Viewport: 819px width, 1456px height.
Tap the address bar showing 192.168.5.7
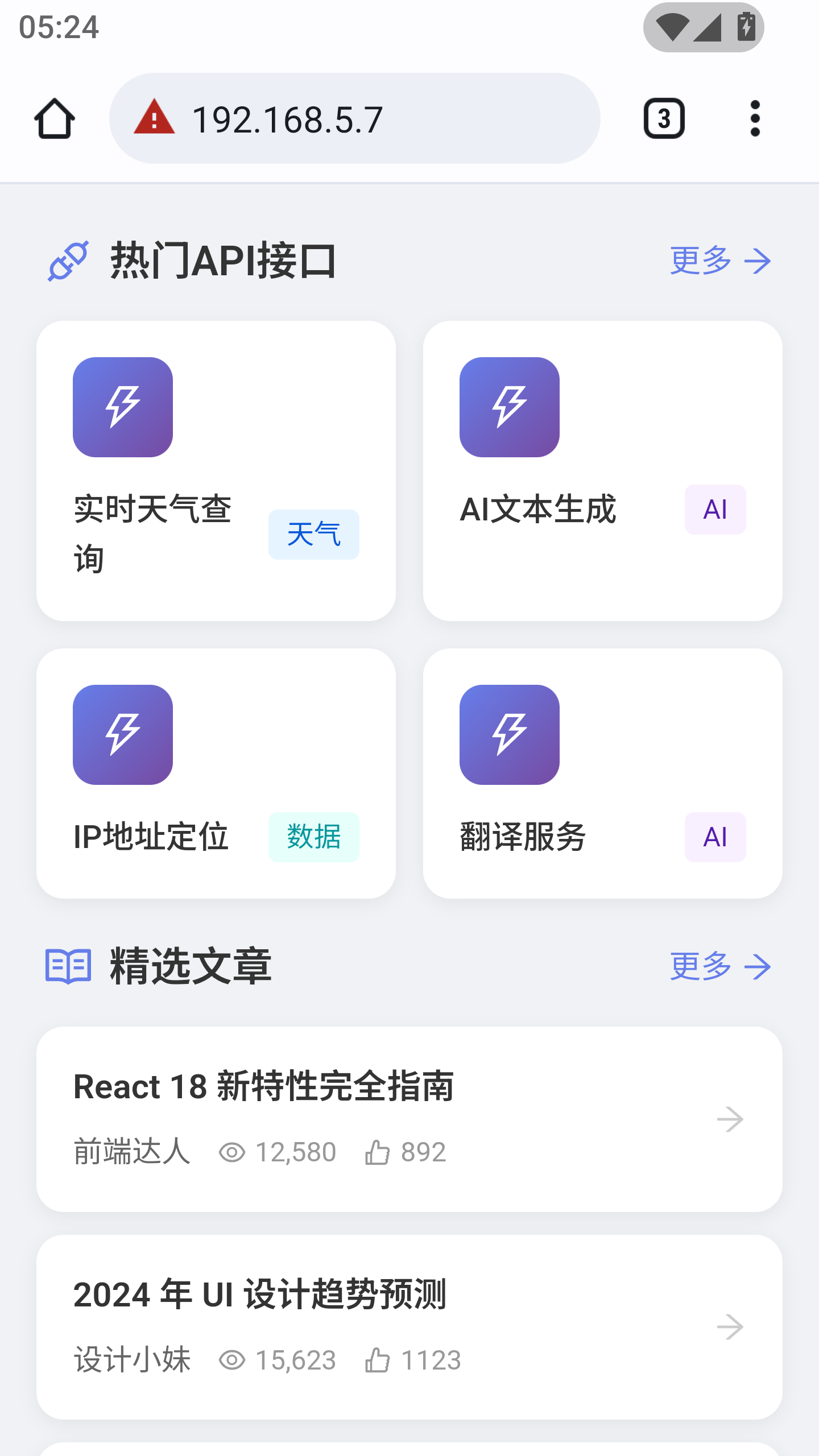[354, 118]
